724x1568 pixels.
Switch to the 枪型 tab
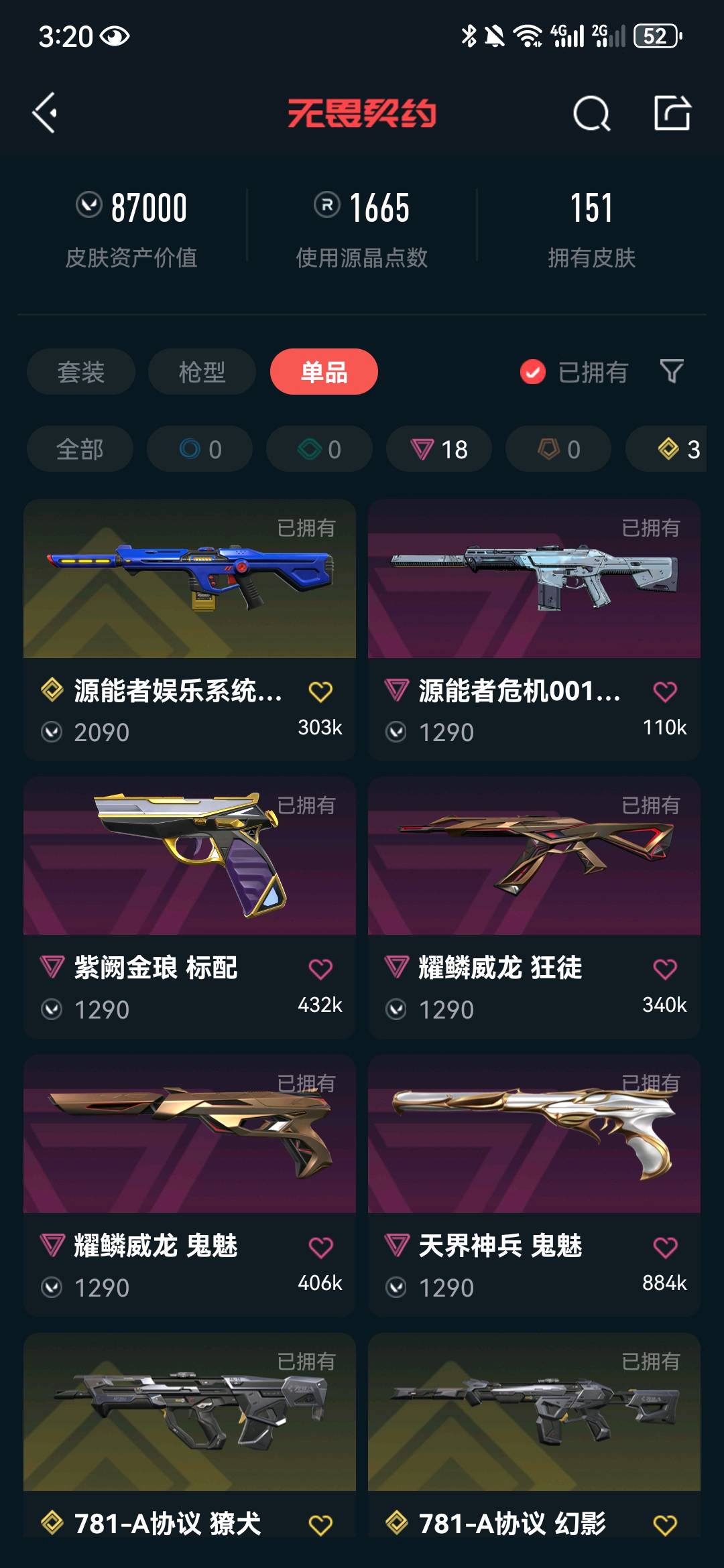pyautogui.click(x=202, y=372)
